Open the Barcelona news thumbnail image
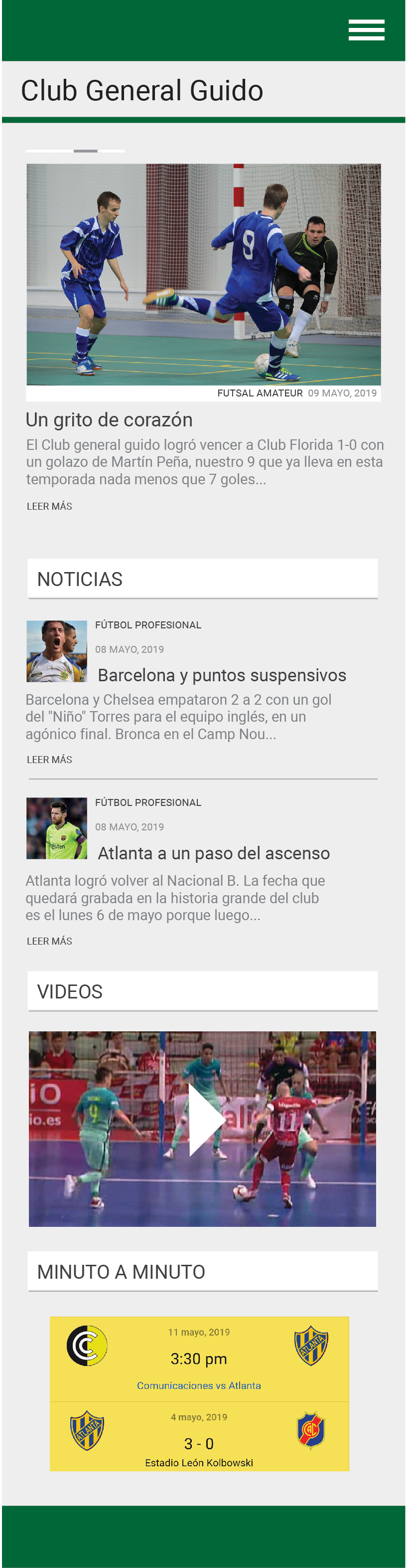This screenshot has width=407, height=1568. coord(57,651)
